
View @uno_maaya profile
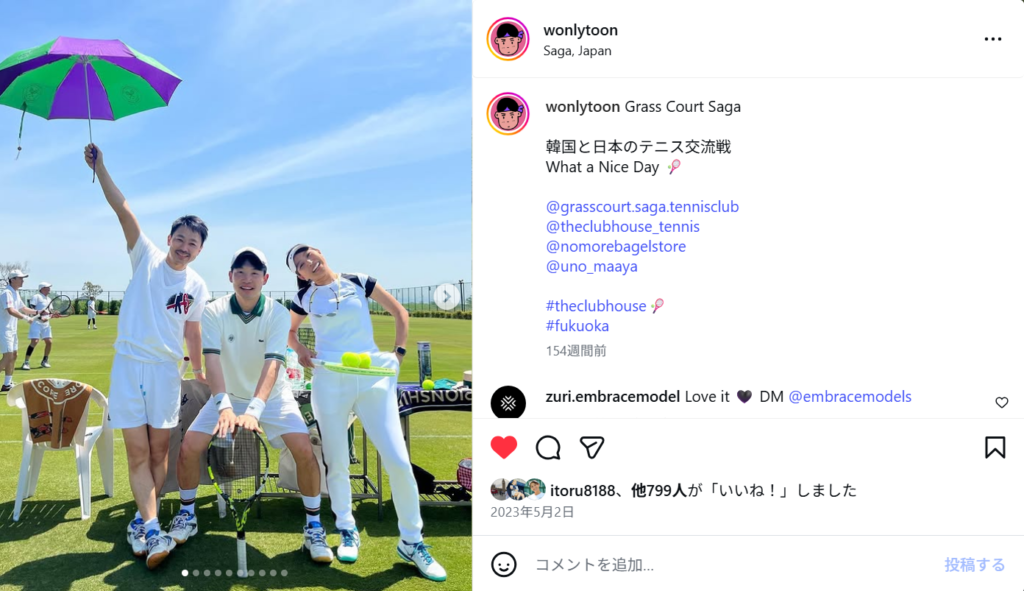(x=591, y=267)
